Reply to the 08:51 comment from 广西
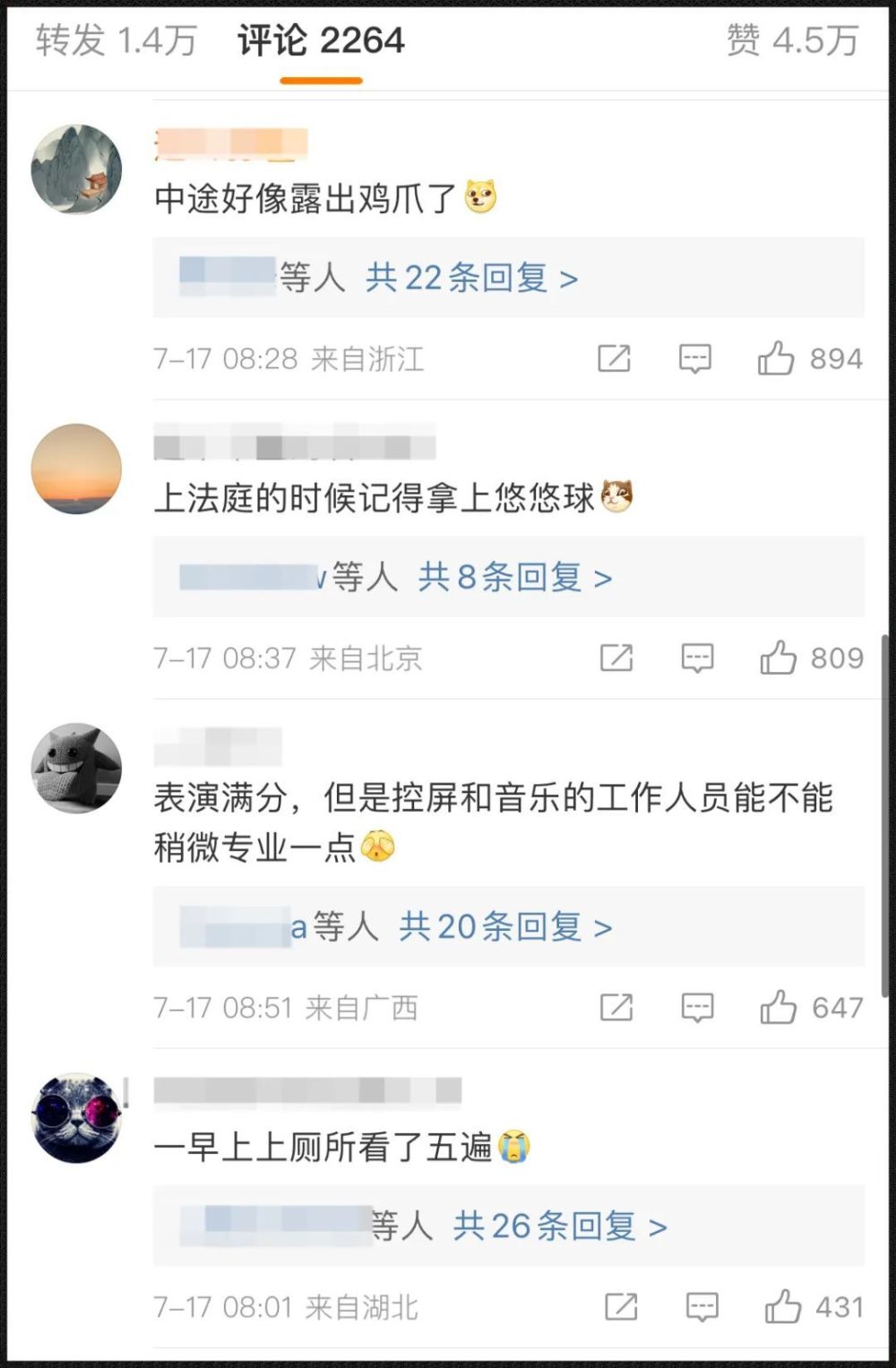Screen dimensions: 896x1368 tap(697, 1007)
